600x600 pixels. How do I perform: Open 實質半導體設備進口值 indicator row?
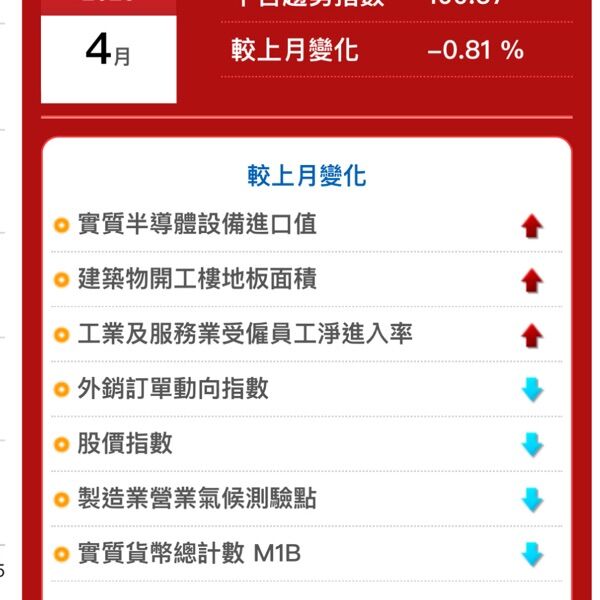197,225
